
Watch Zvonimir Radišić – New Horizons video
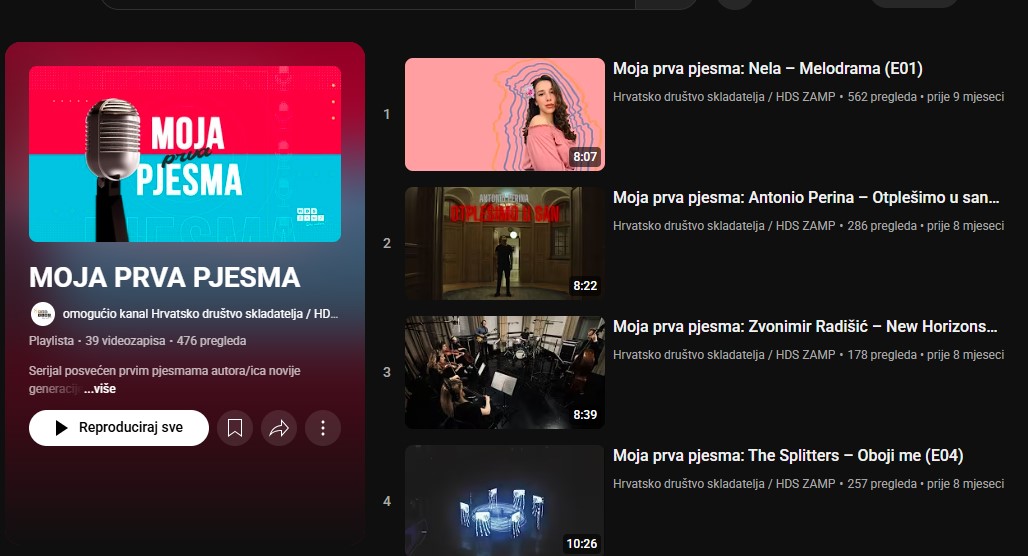805,326
